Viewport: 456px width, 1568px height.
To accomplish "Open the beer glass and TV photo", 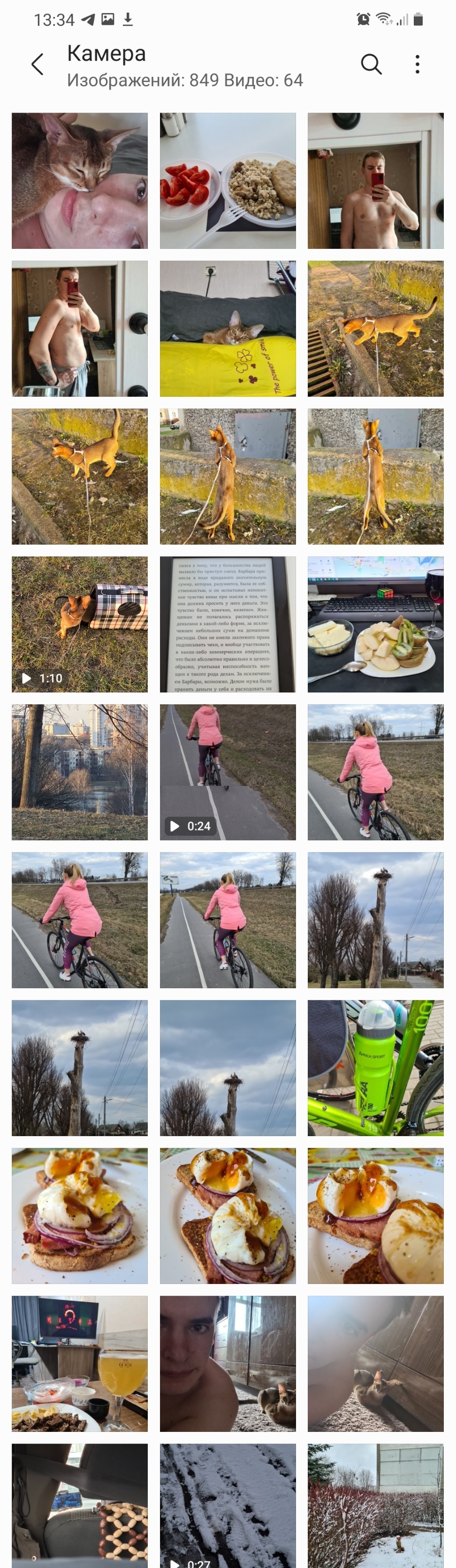I will [x=79, y=1363].
